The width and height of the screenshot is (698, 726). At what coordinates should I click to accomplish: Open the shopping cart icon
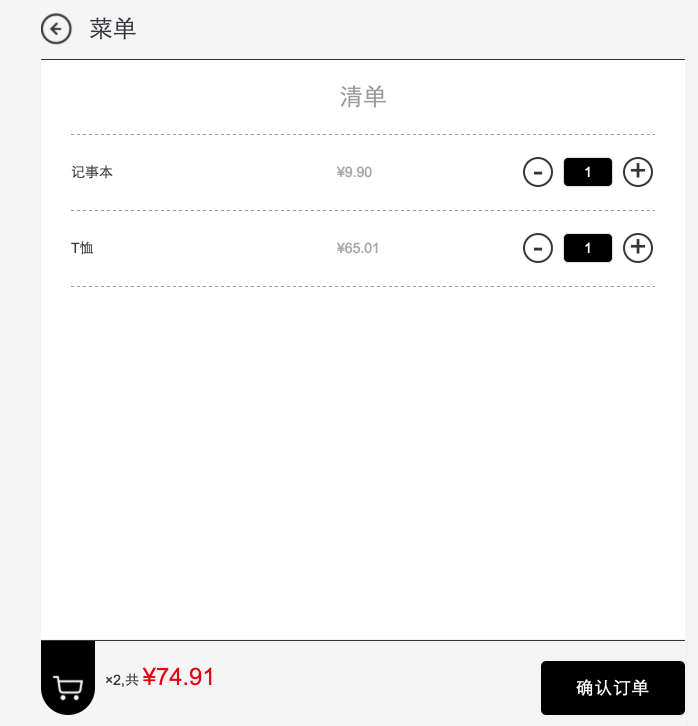(68, 686)
